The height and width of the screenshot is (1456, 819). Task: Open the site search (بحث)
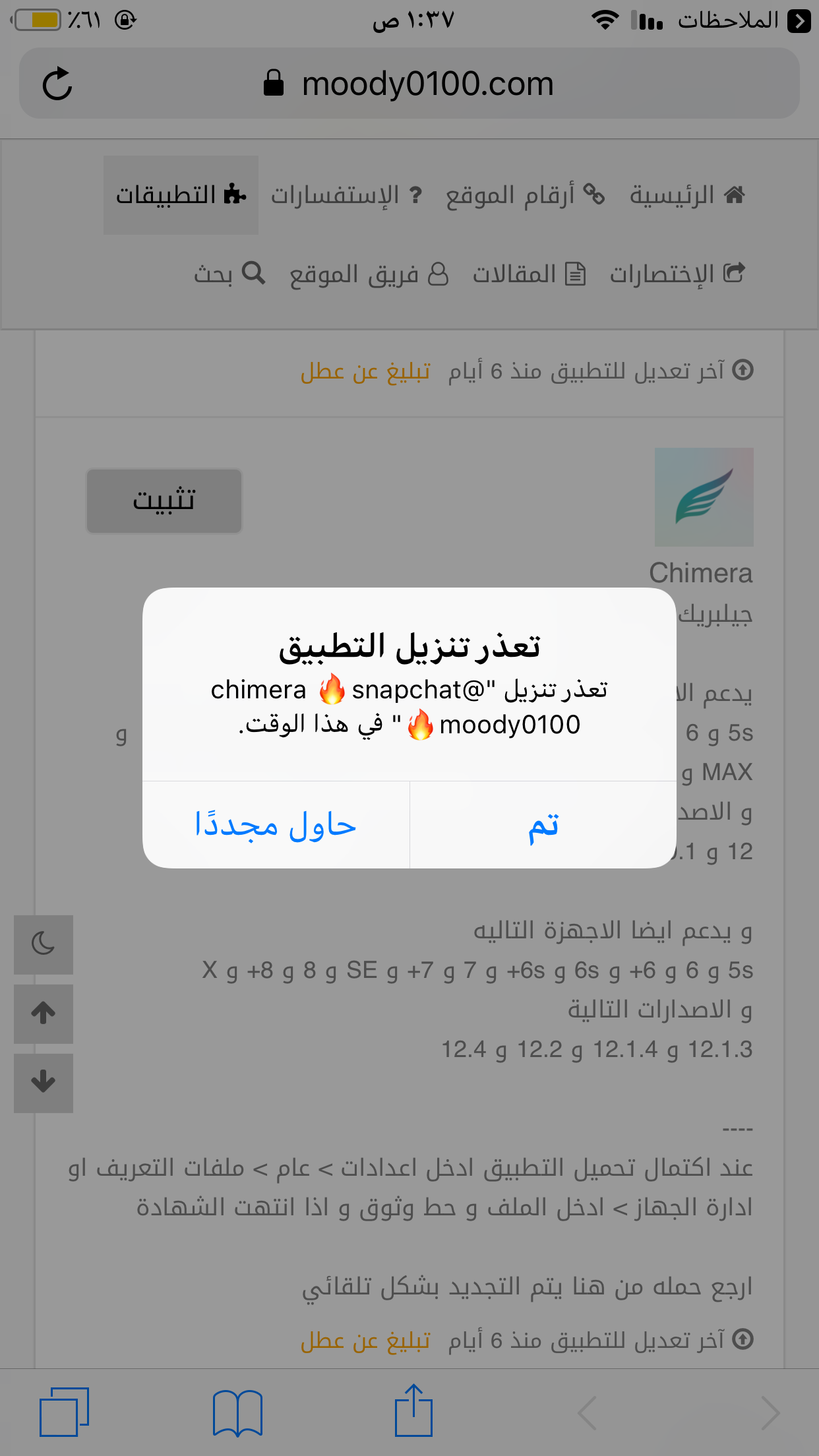(x=229, y=274)
